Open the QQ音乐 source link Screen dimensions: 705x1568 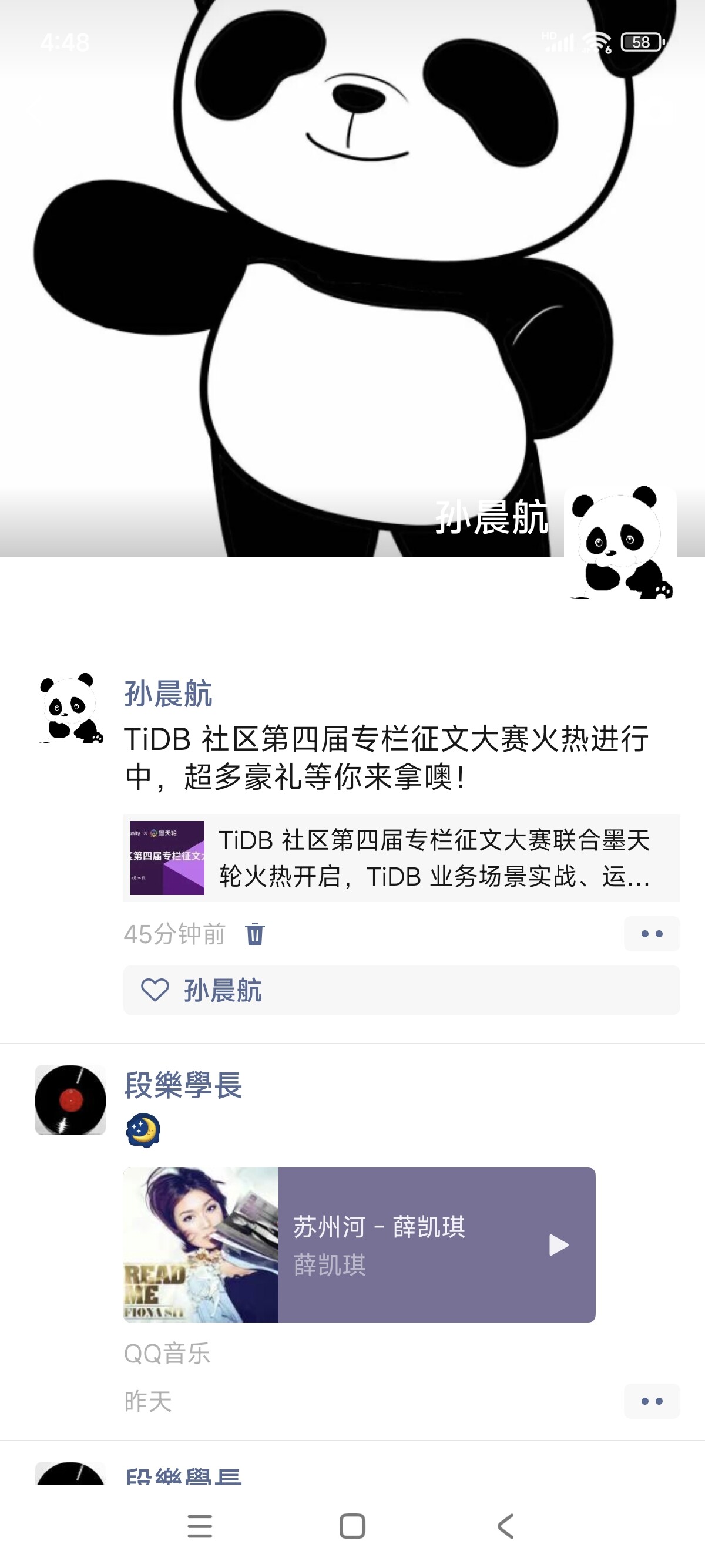167,1354
